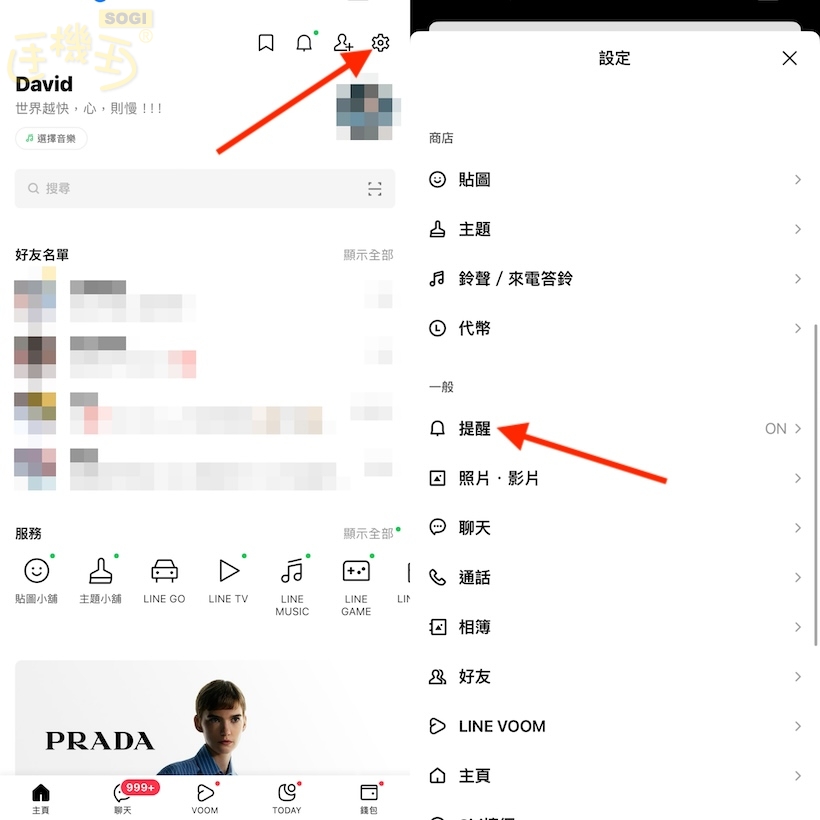Open 提醒 notification settings
Image resolution: width=820 pixels, height=820 pixels.
615,428
